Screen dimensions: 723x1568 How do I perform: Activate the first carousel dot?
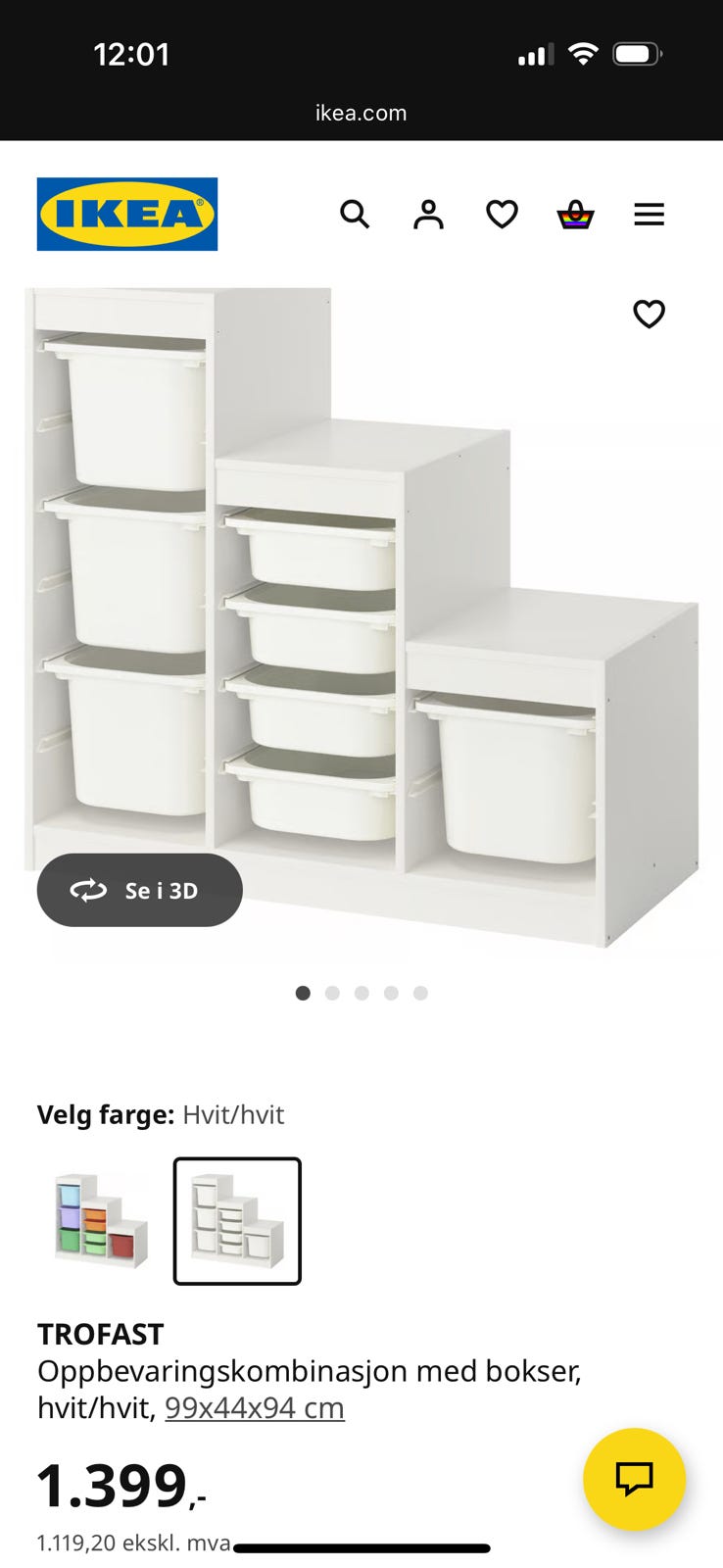click(x=304, y=993)
